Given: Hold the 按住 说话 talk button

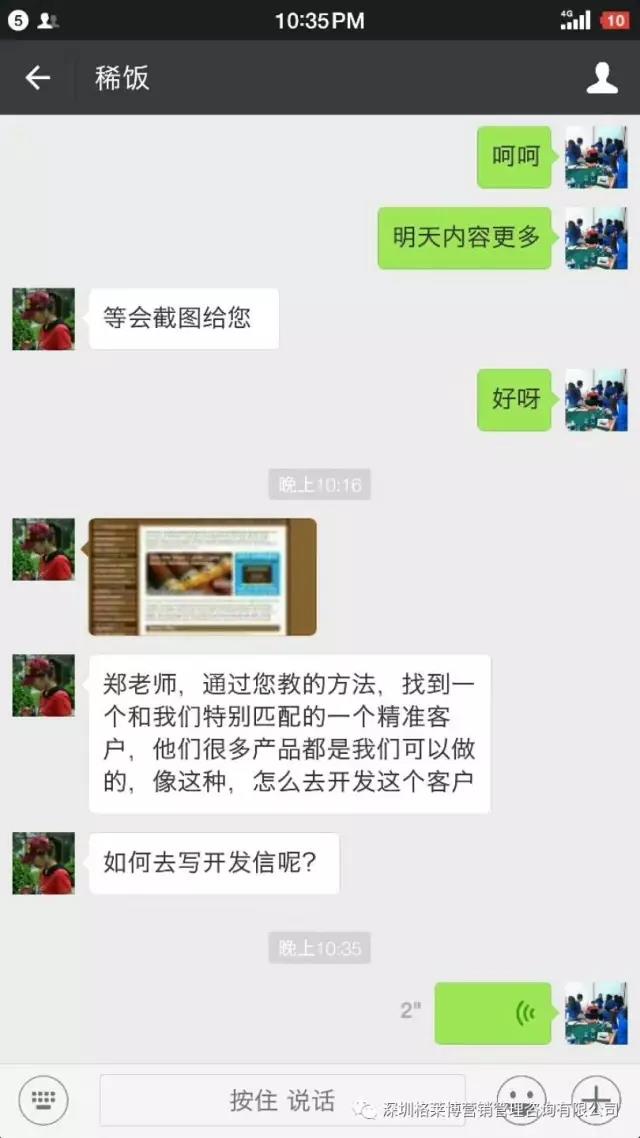Looking at the screenshot, I should (282, 1100).
